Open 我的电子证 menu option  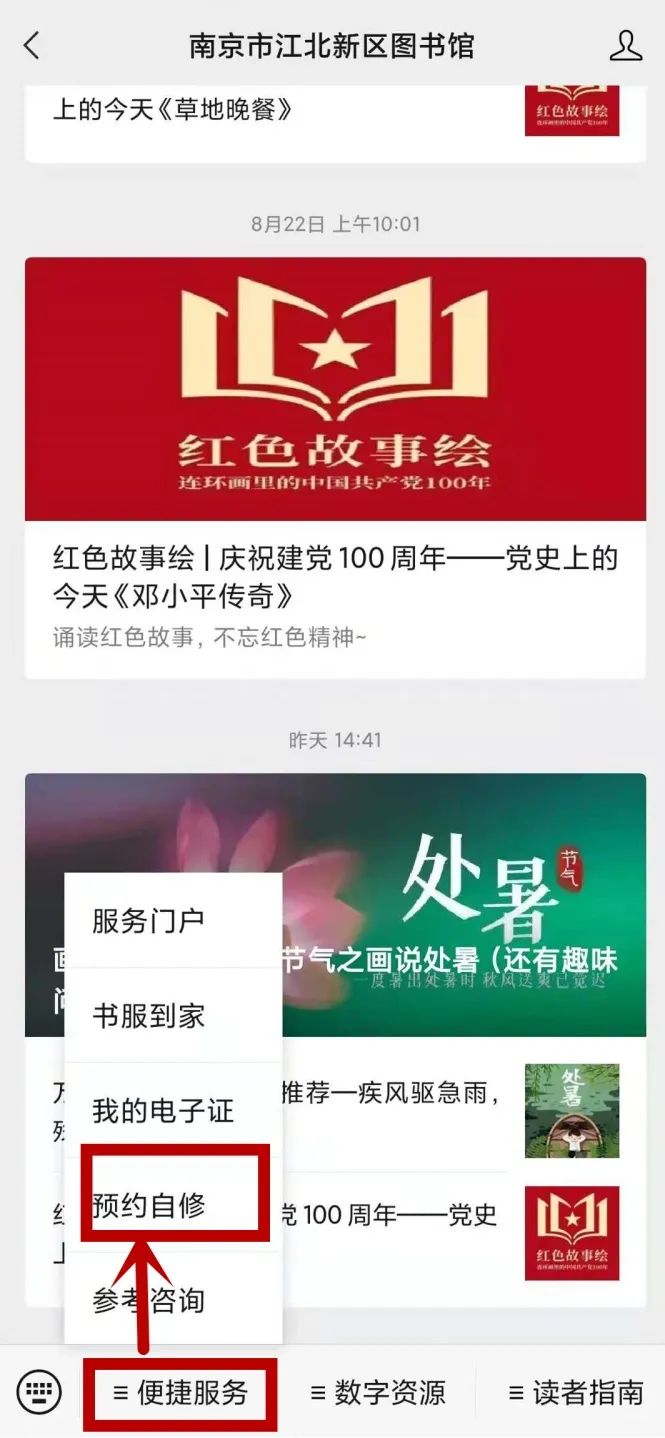162,1110
